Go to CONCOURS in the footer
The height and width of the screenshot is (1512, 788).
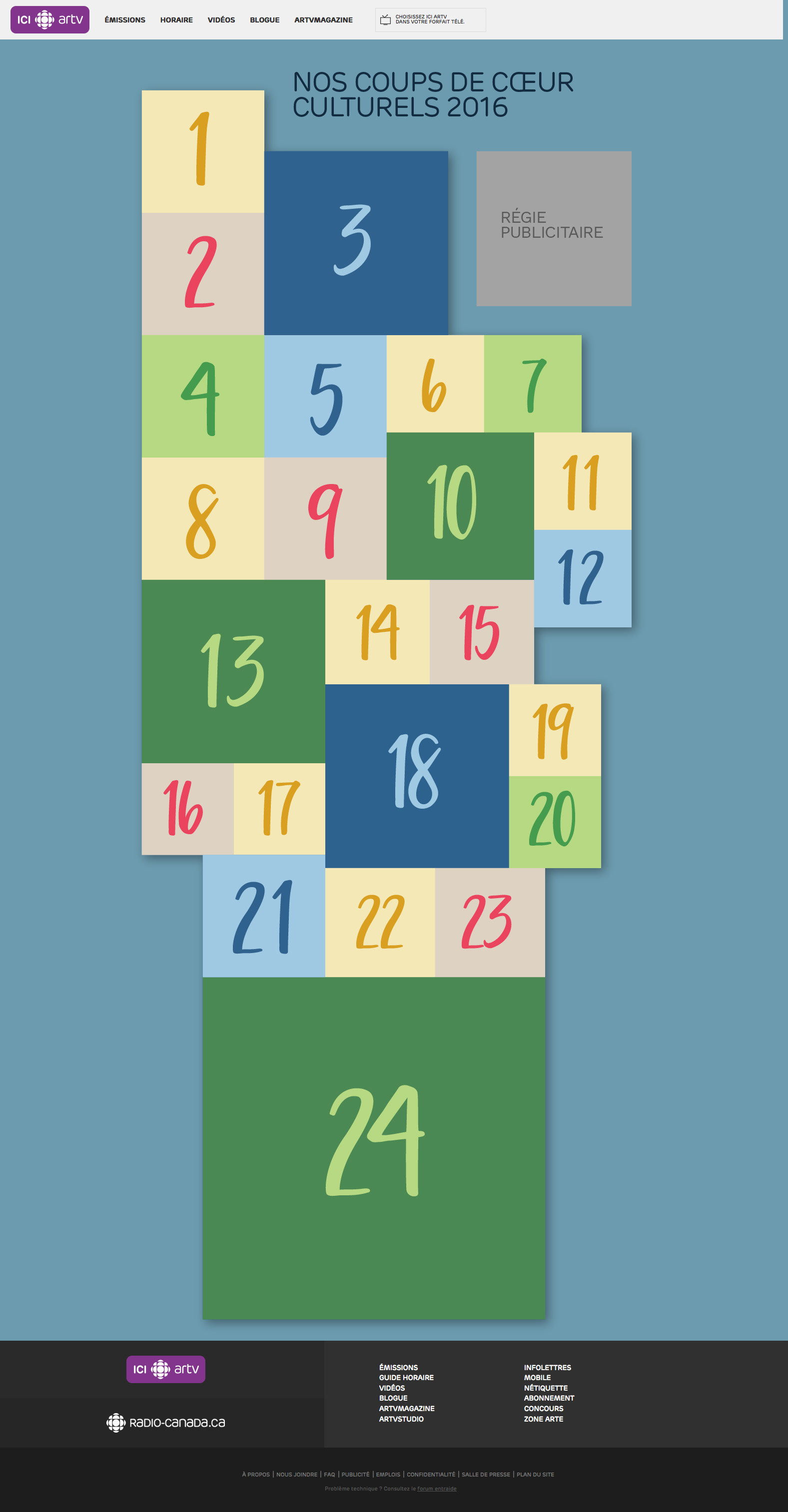[x=543, y=1408]
